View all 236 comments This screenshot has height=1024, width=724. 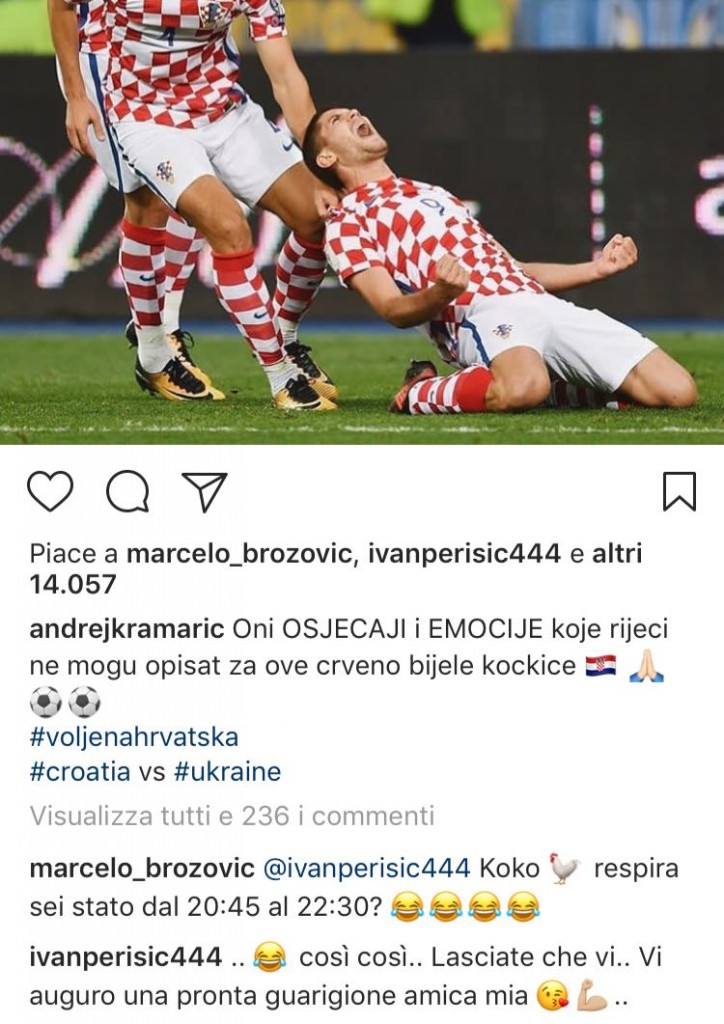click(x=232, y=816)
